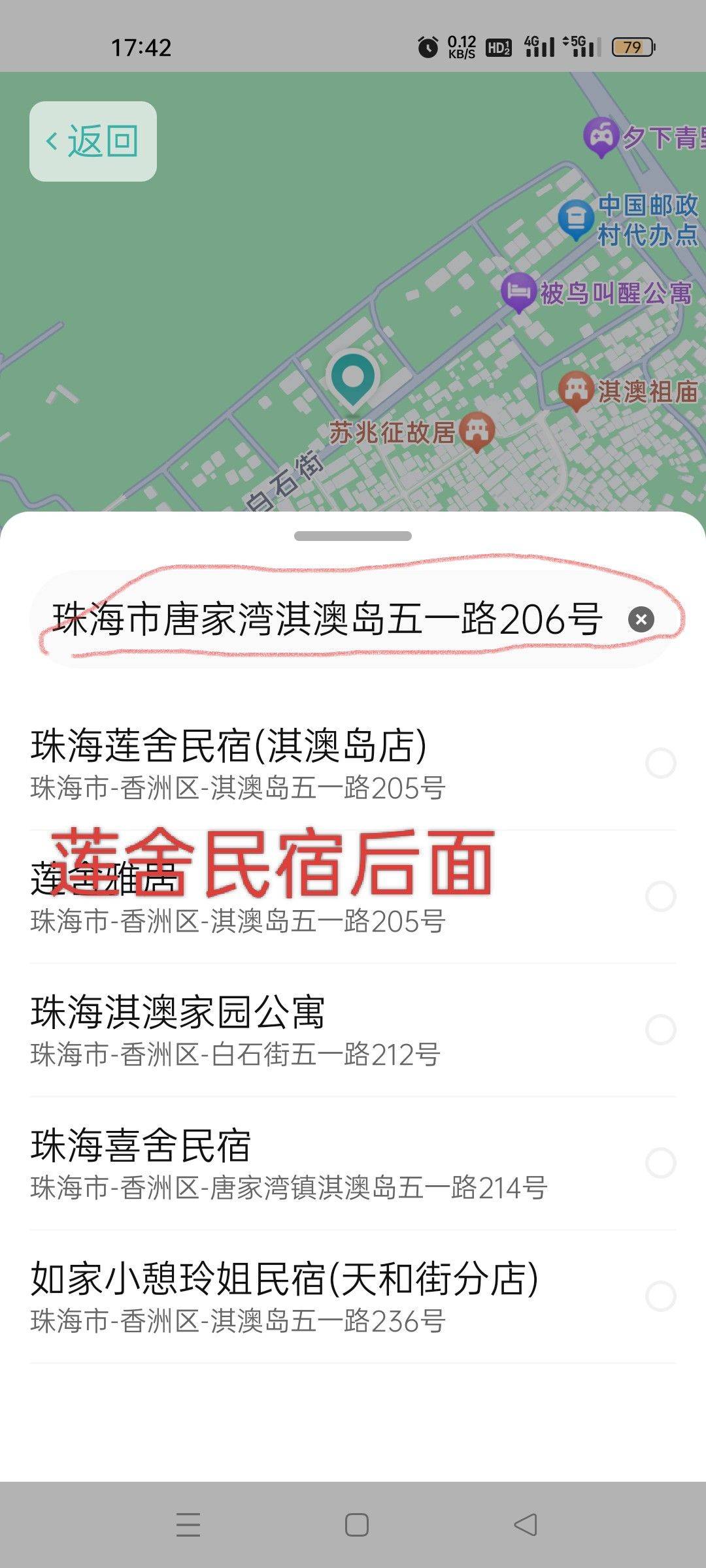Open 苏兆征故居 marker on the map

click(477, 431)
